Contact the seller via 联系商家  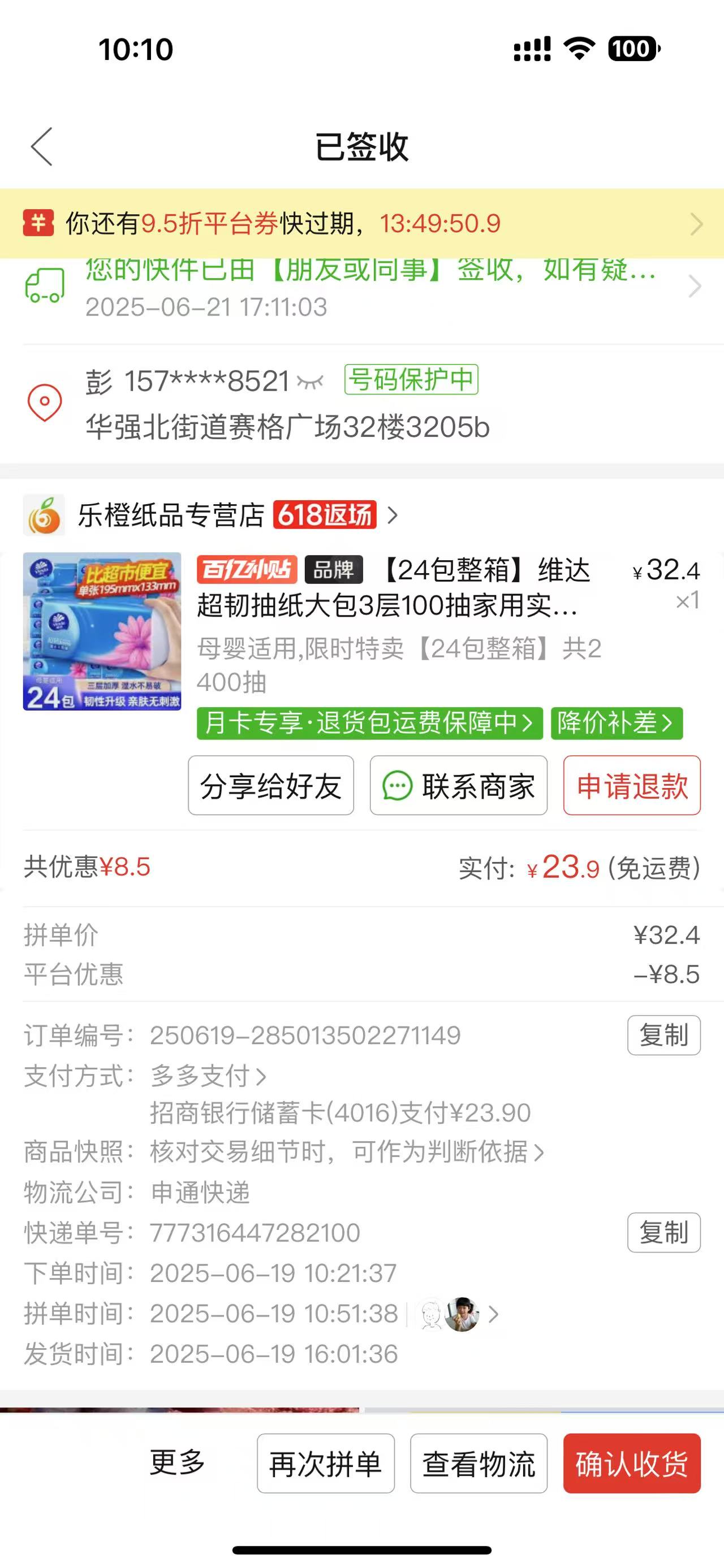click(x=459, y=785)
